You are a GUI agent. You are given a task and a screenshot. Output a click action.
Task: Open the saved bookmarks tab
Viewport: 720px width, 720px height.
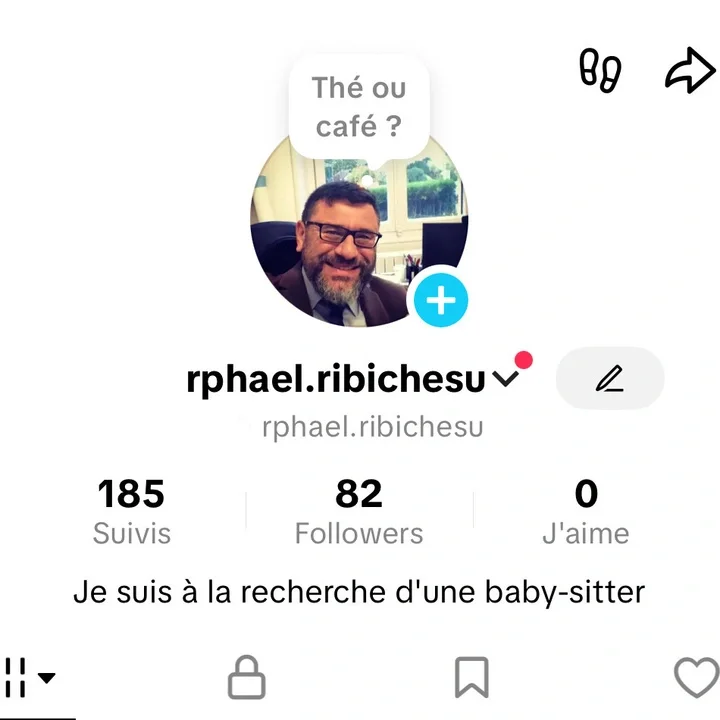point(471,678)
